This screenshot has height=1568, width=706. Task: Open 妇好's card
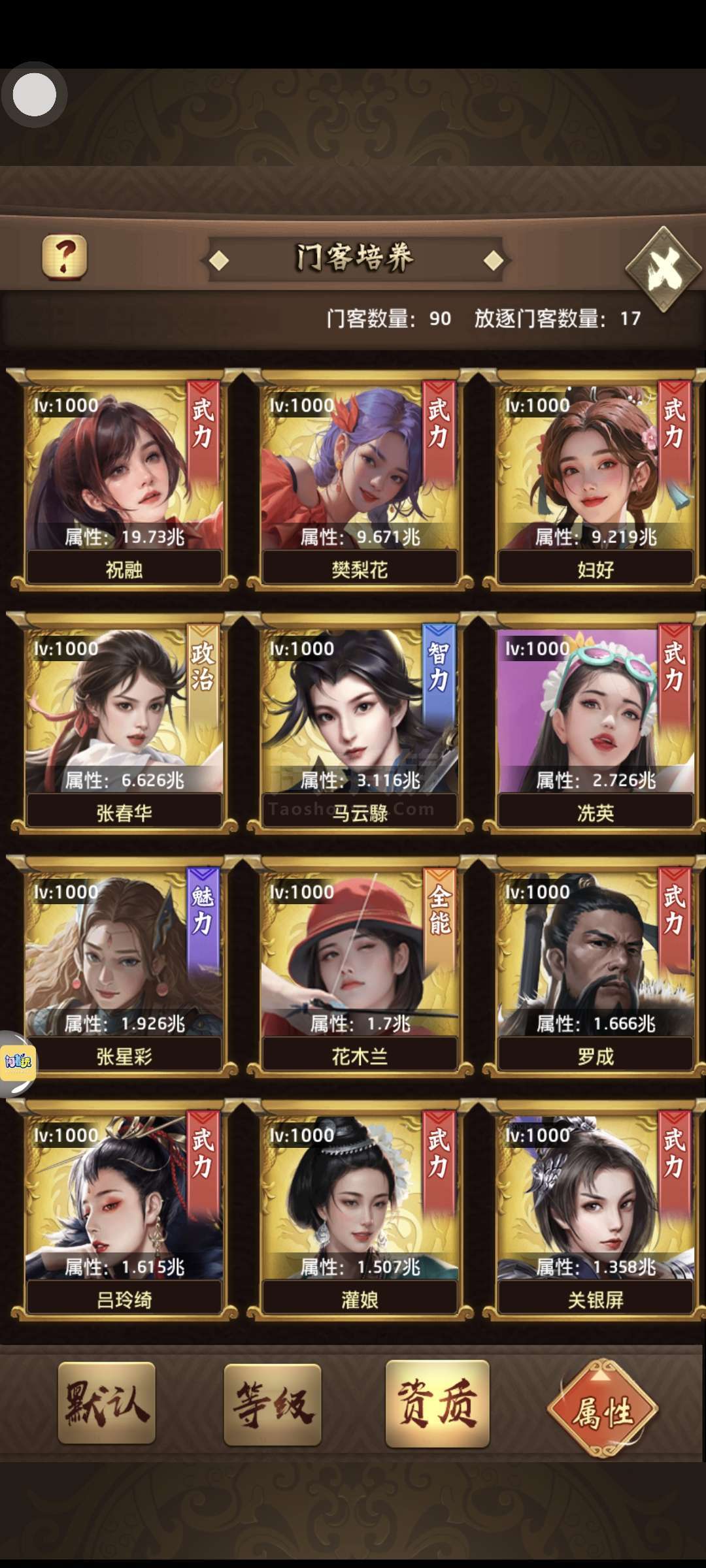[x=595, y=480]
